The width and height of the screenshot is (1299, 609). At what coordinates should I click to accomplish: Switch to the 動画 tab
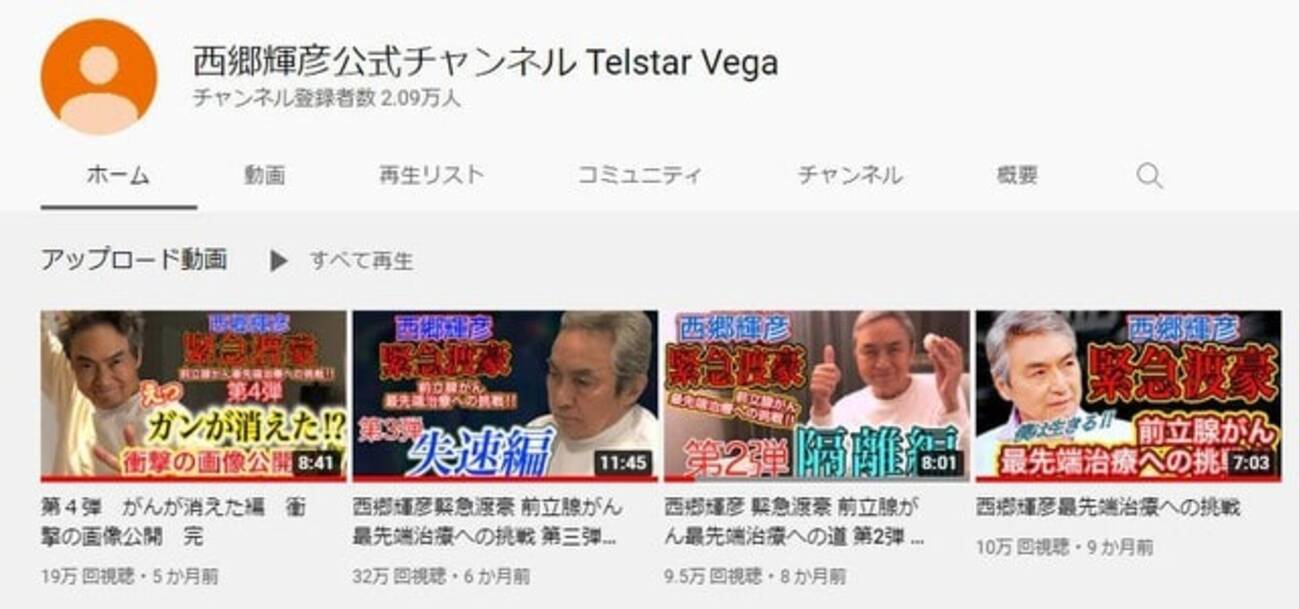264,175
